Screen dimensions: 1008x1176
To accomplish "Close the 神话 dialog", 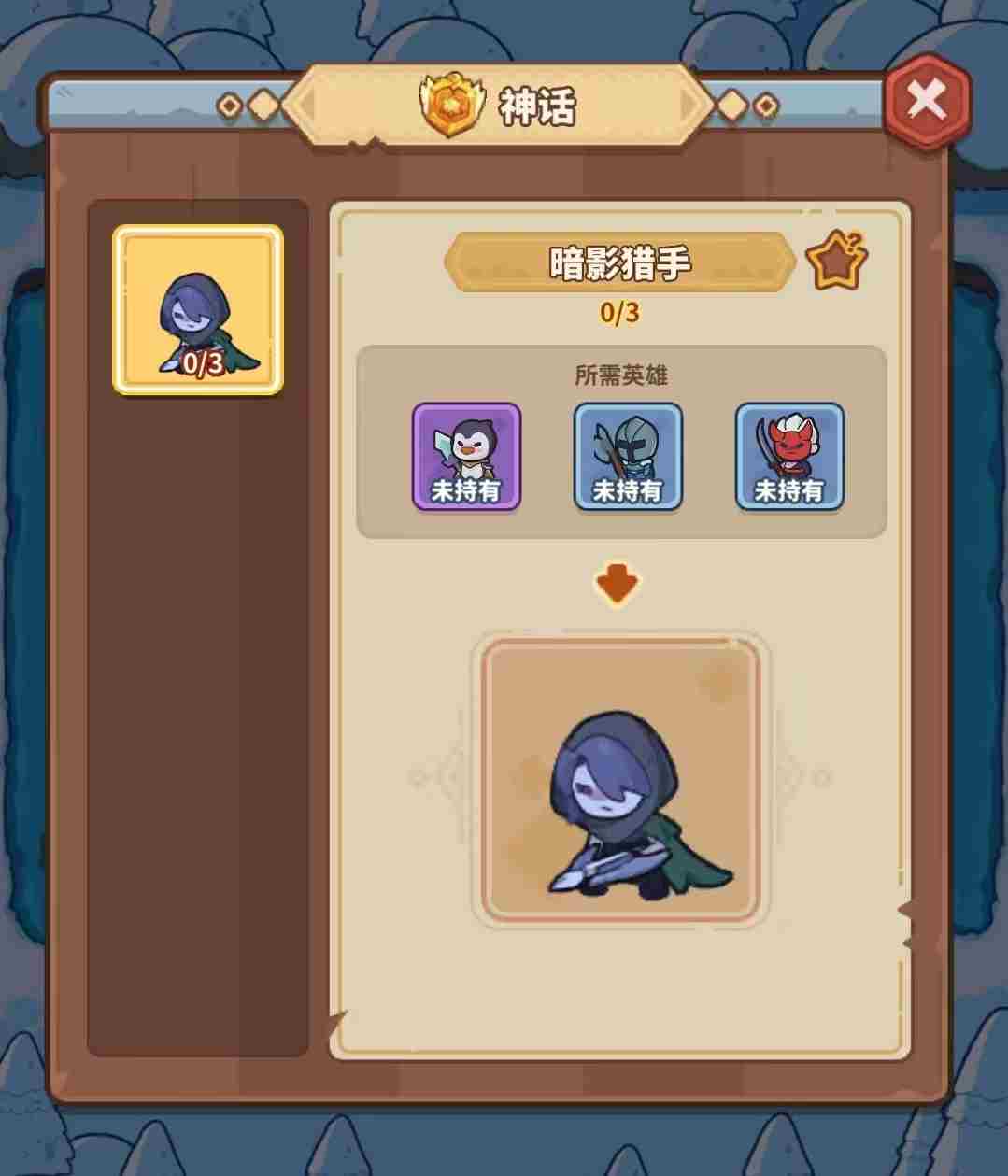I will click(927, 97).
